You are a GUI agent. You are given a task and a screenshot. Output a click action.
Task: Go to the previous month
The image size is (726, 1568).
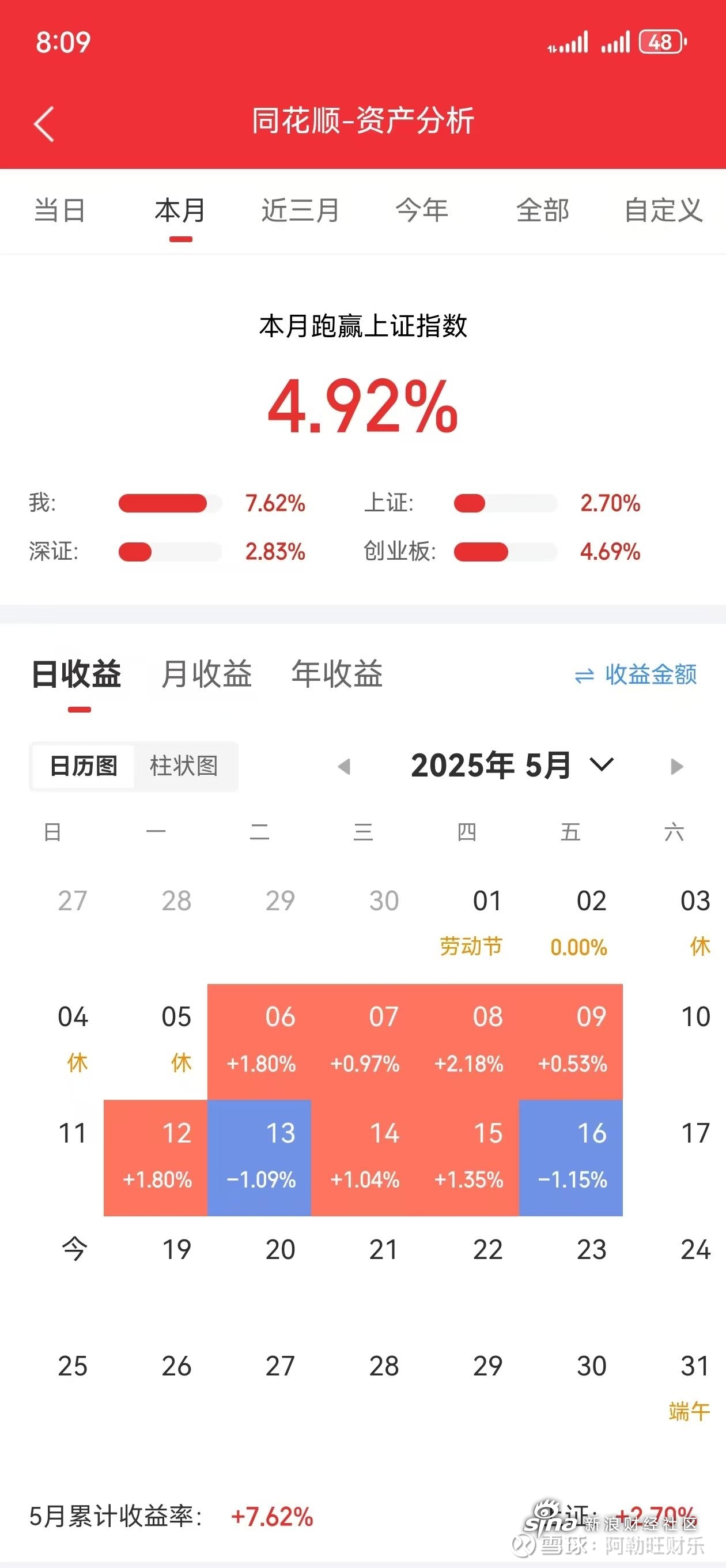click(345, 766)
